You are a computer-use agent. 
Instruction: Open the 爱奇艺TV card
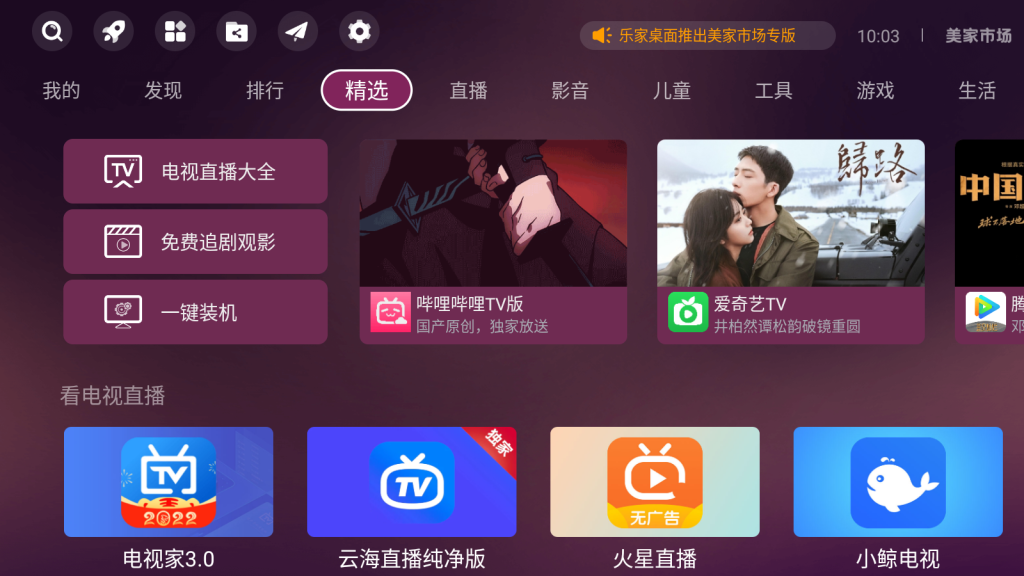pyautogui.click(x=790, y=241)
